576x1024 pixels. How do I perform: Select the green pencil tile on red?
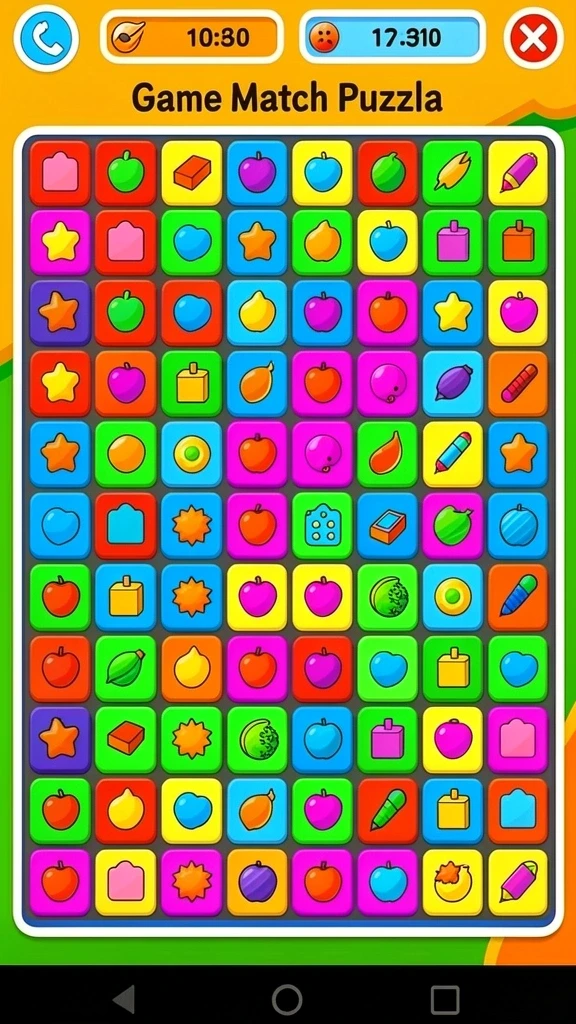387,810
